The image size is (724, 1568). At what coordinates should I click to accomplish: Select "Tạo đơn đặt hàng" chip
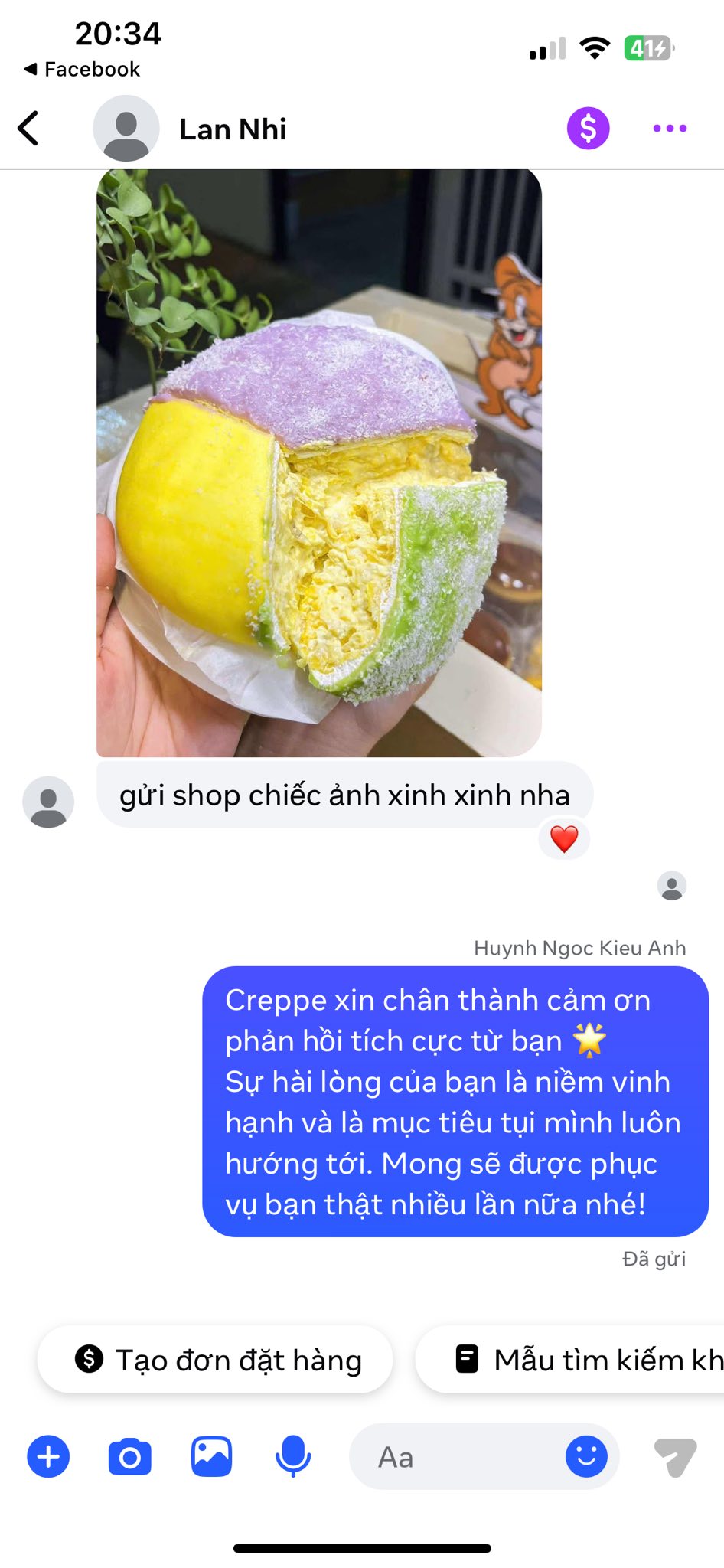(216, 1360)
